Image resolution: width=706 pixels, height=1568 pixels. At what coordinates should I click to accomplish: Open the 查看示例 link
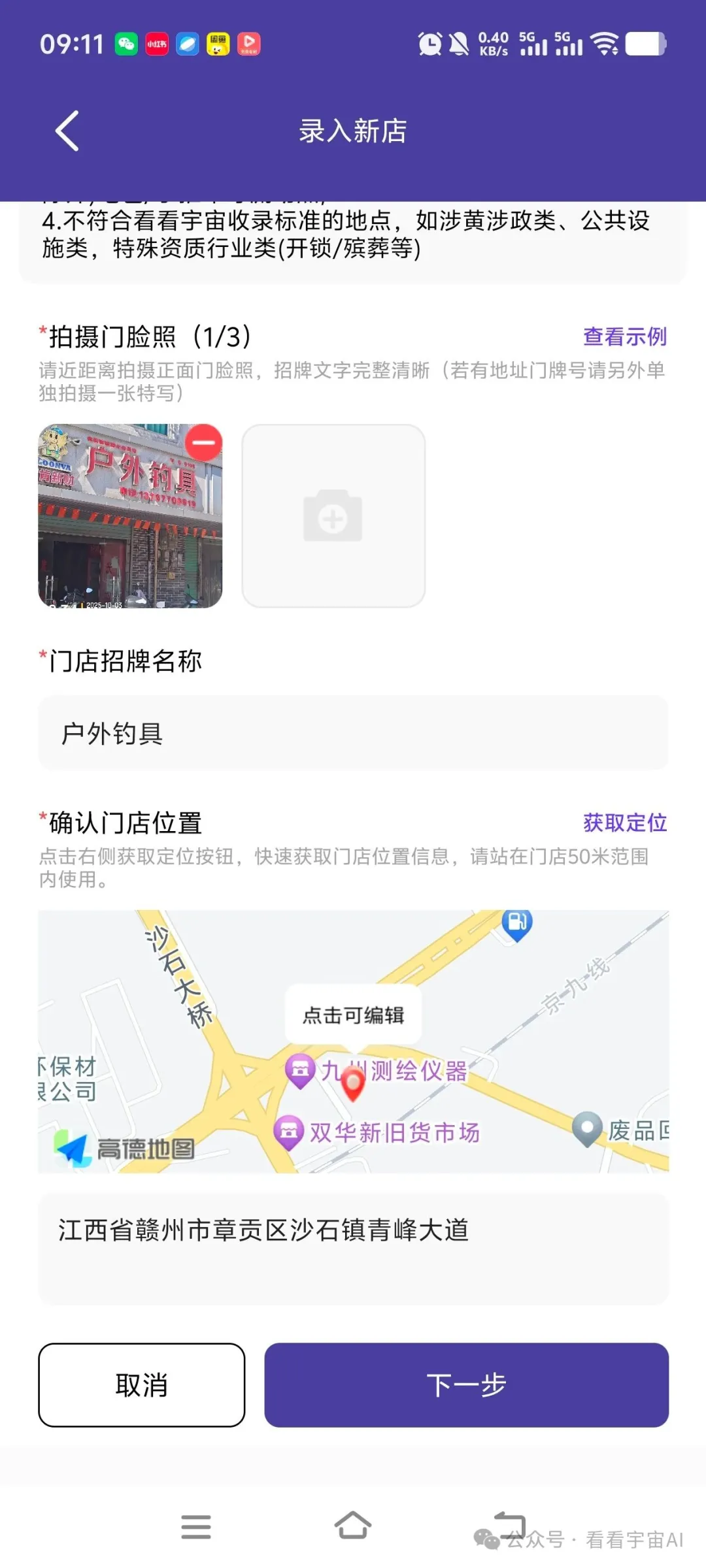point(624,336)
